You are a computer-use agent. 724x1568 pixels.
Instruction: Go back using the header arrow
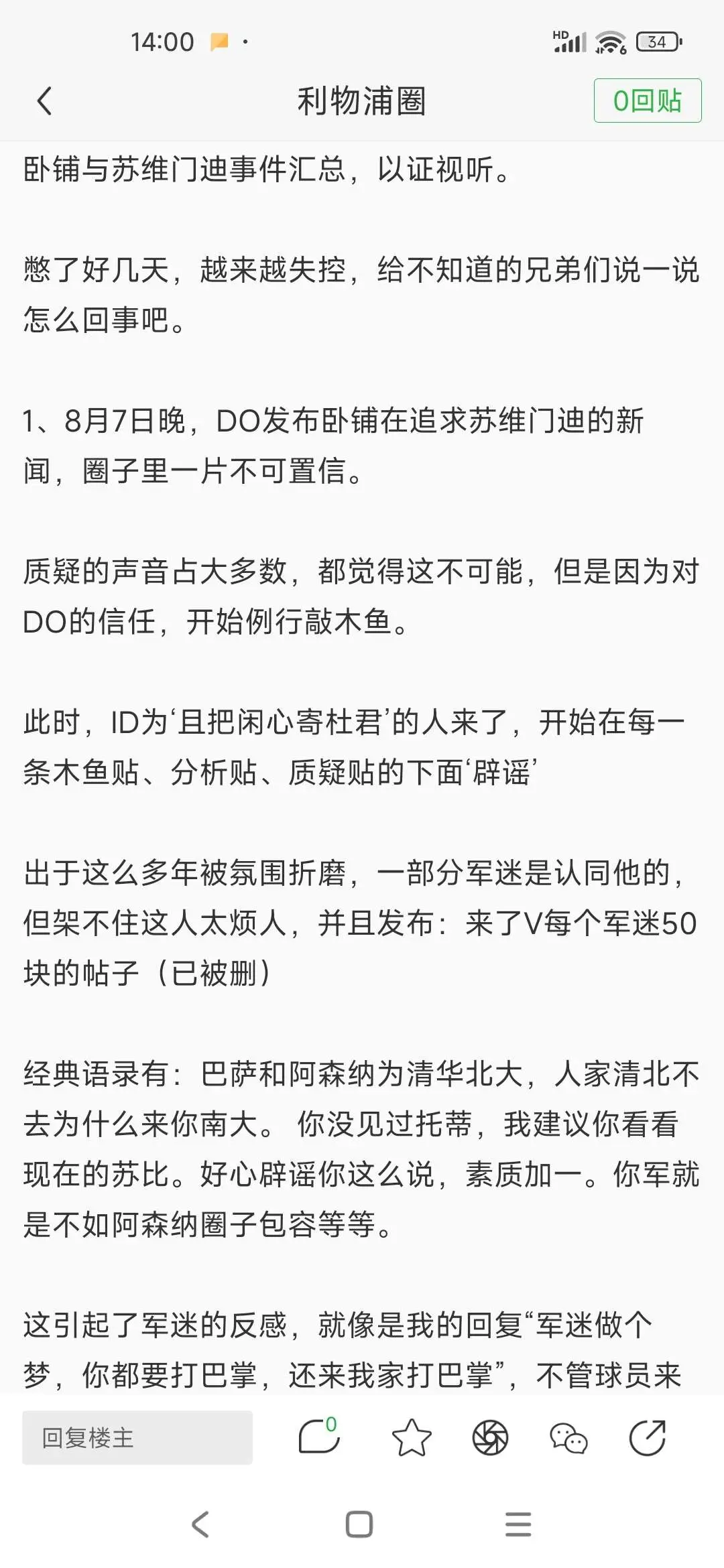44,101
